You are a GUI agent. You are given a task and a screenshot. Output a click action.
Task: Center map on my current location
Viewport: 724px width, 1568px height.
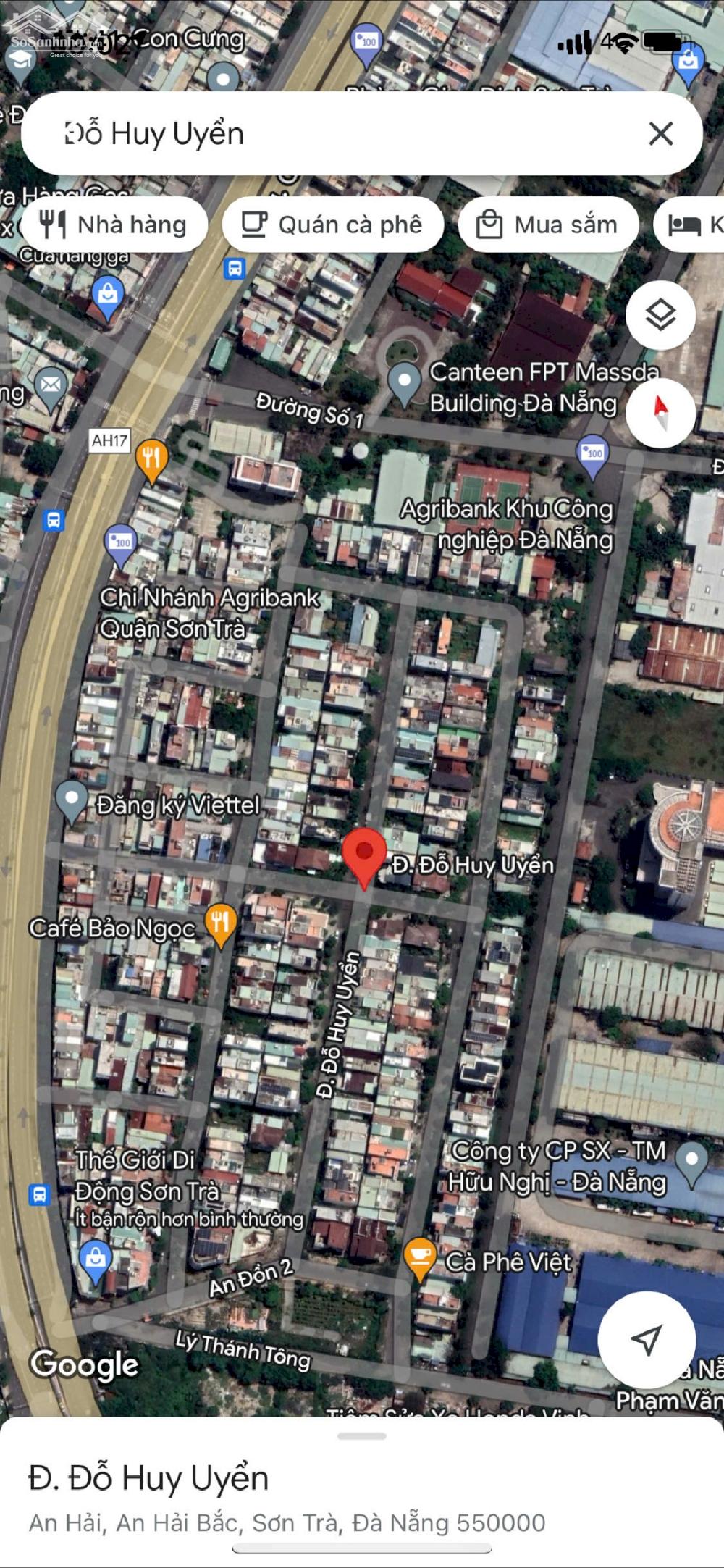(647, 1340)
